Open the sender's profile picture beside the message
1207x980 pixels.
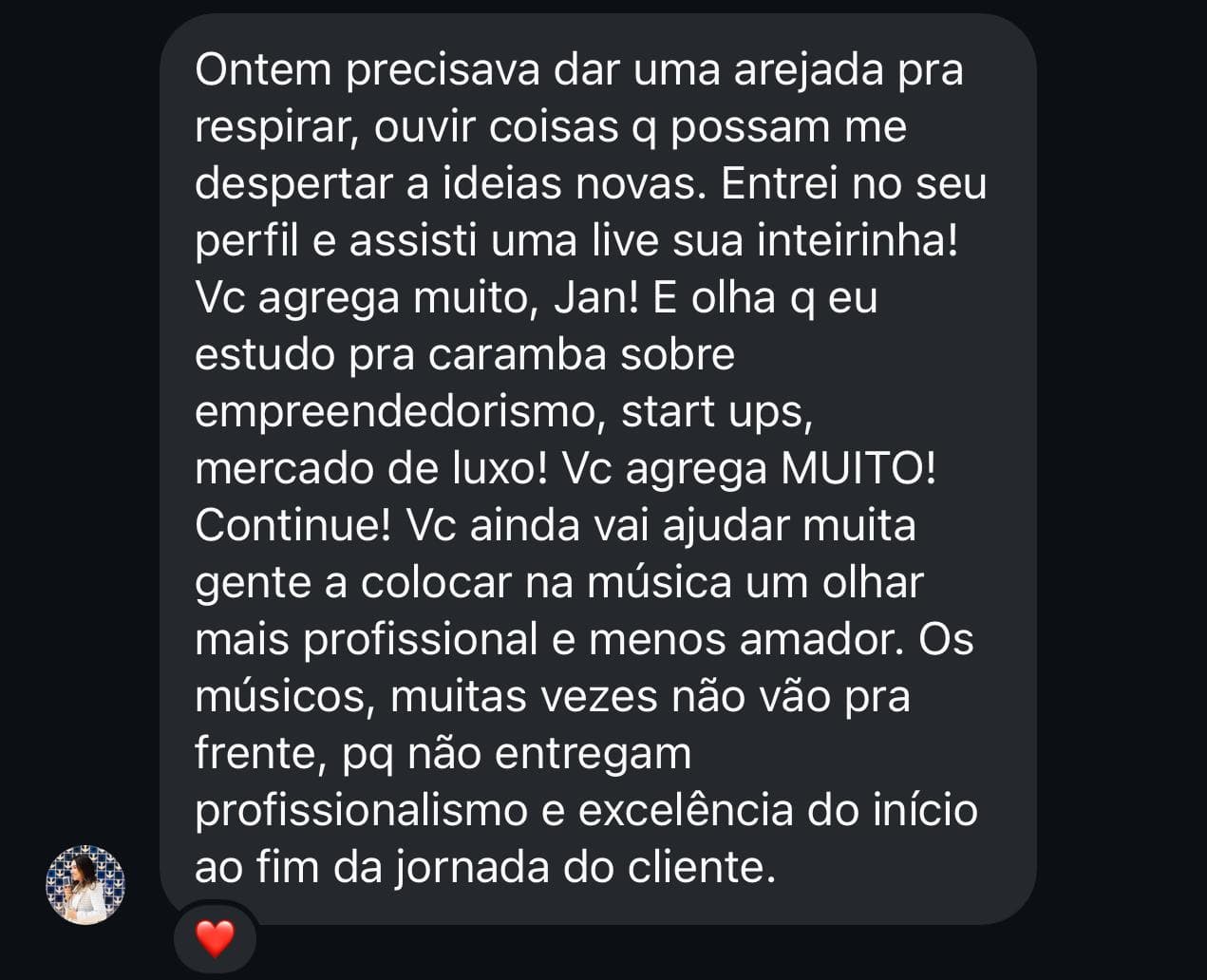point(85,884)
